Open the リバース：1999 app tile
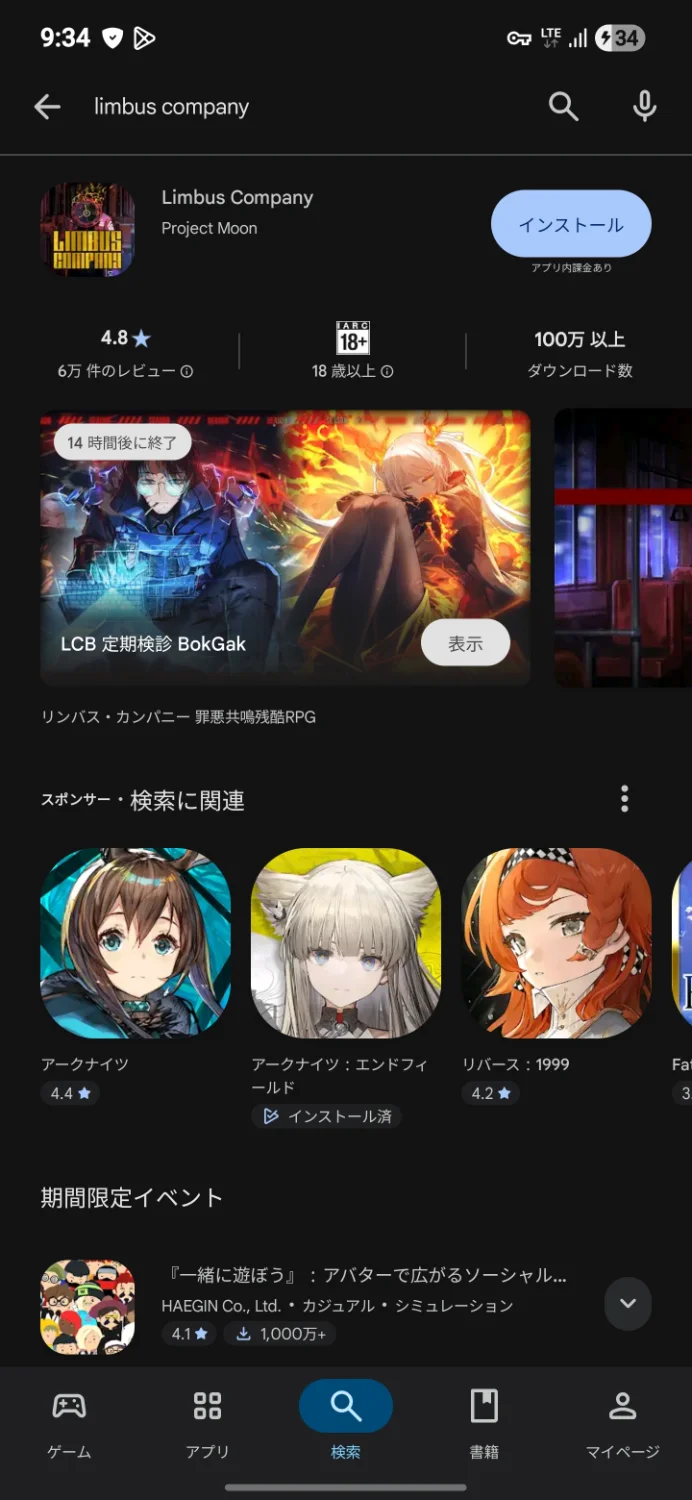The image size is (692, 1500). click(556, 943)
